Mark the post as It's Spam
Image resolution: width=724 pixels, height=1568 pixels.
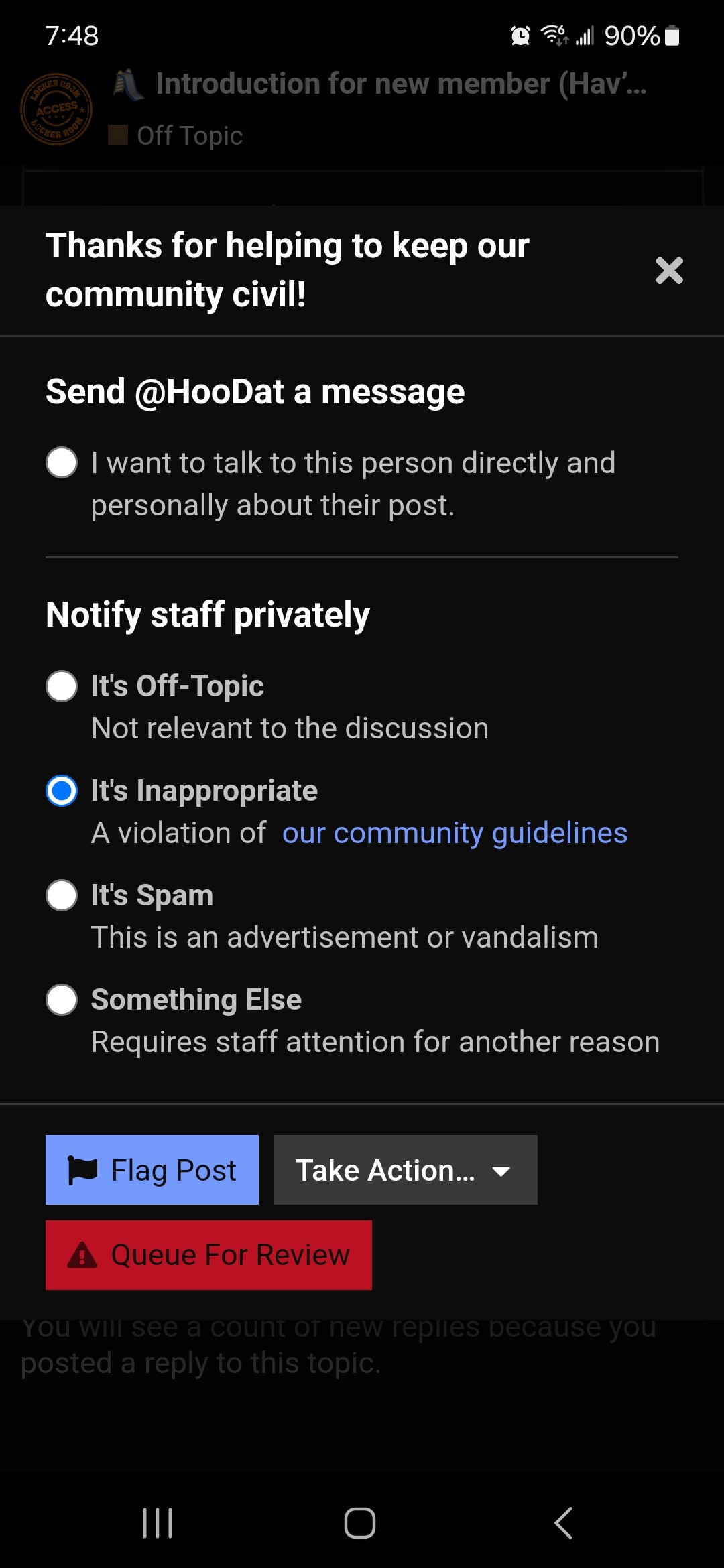click(x=62, y=895)
